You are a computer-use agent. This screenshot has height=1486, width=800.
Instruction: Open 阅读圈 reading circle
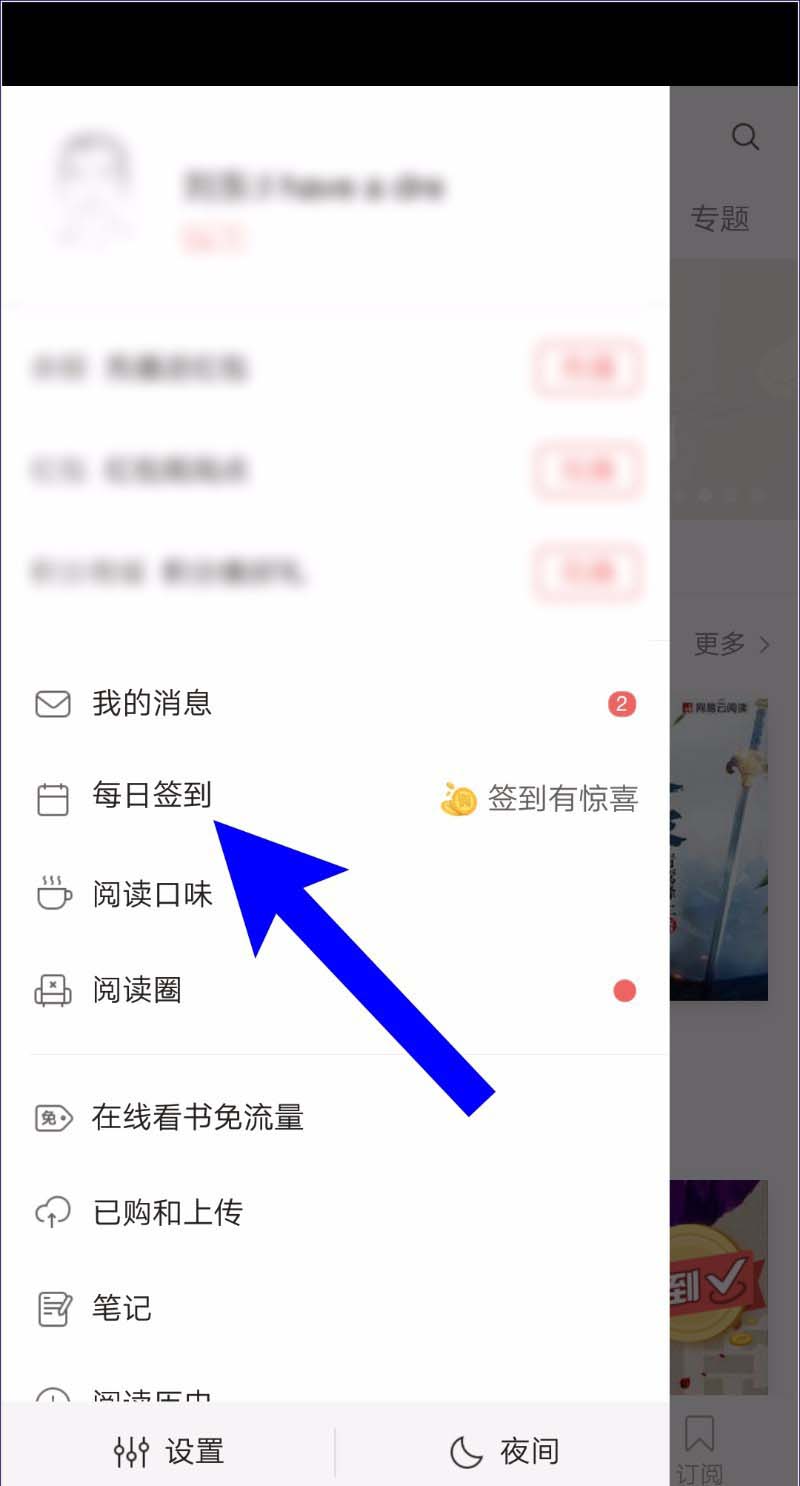(137, 990)
